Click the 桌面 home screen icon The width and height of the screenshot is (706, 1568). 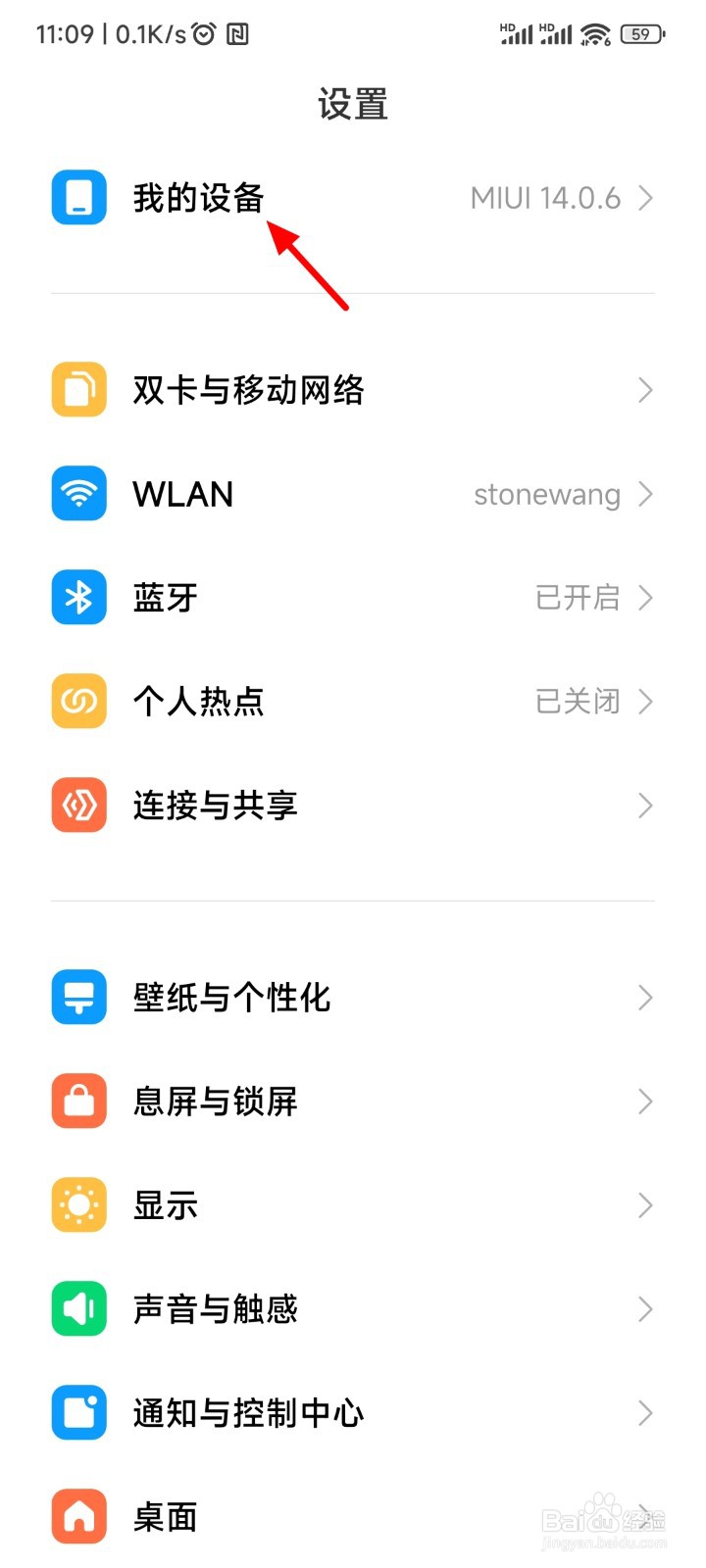point(78,1516)
